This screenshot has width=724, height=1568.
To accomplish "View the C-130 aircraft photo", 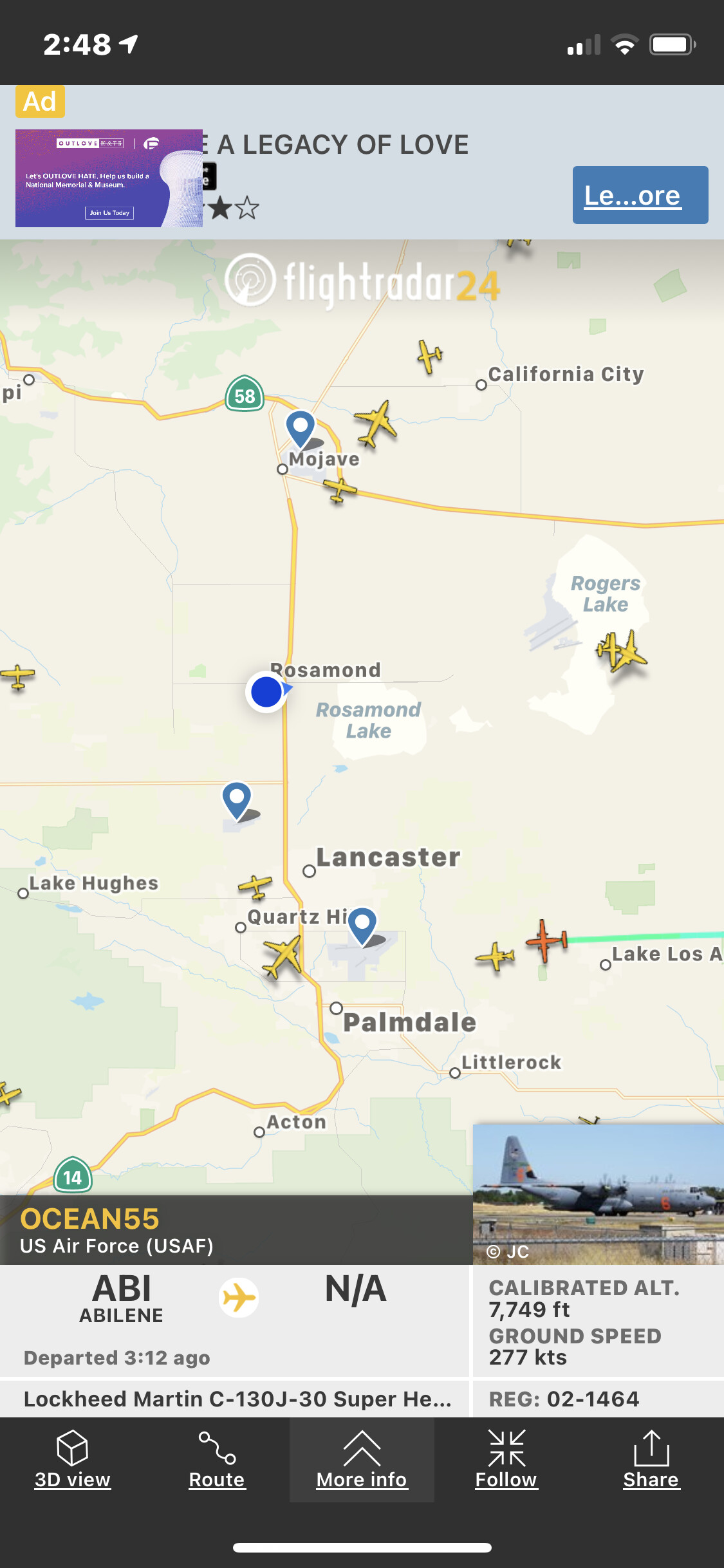I will click(598, 1195).
